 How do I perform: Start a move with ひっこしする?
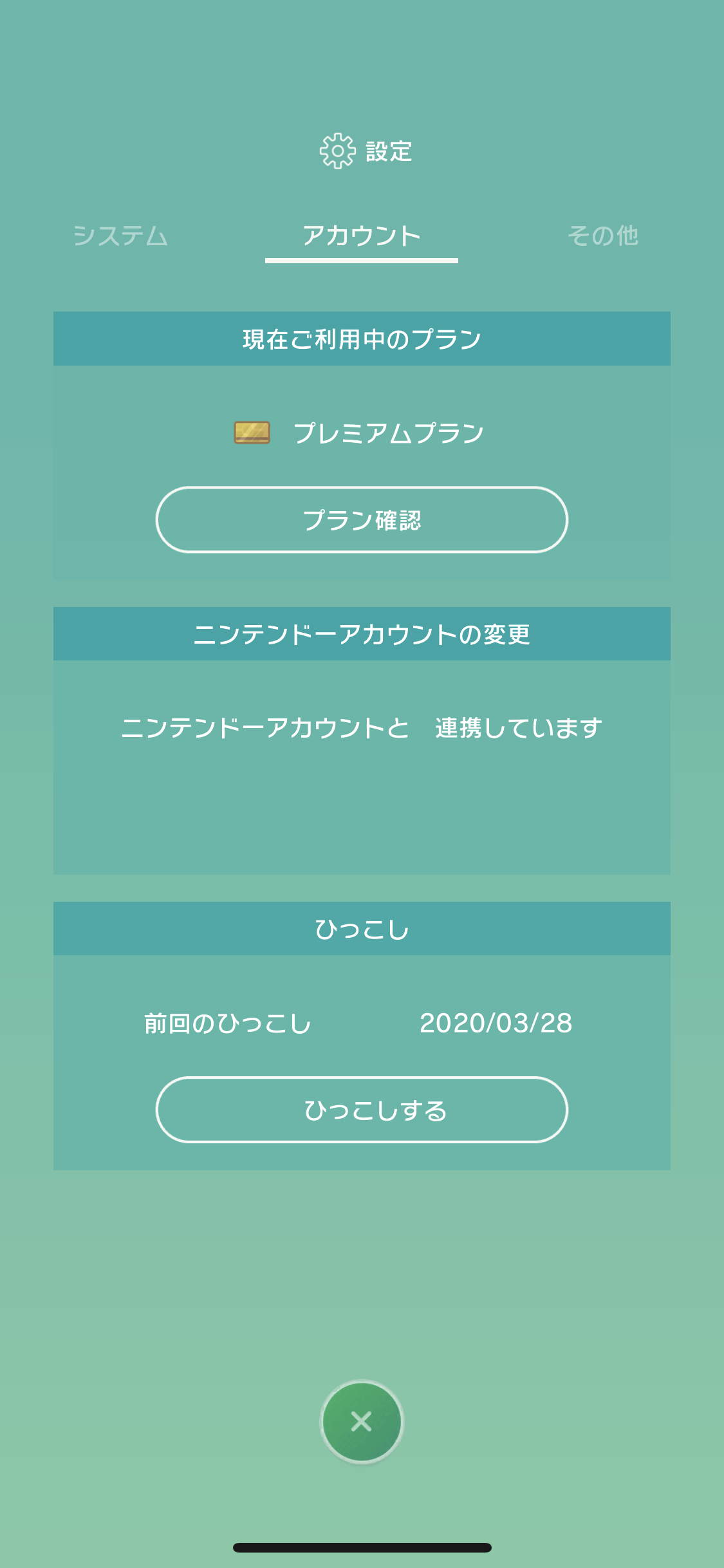click(x=362, y=1110)
